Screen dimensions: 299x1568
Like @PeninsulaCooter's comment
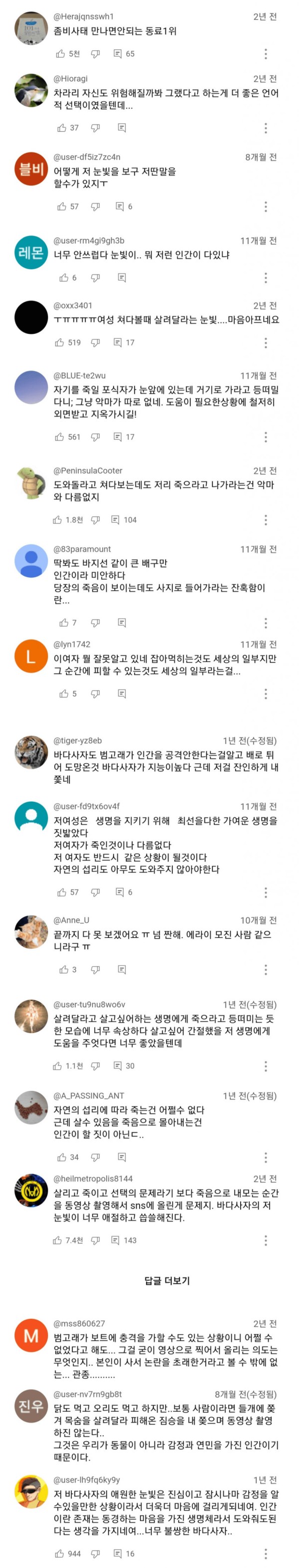[57, 520]
